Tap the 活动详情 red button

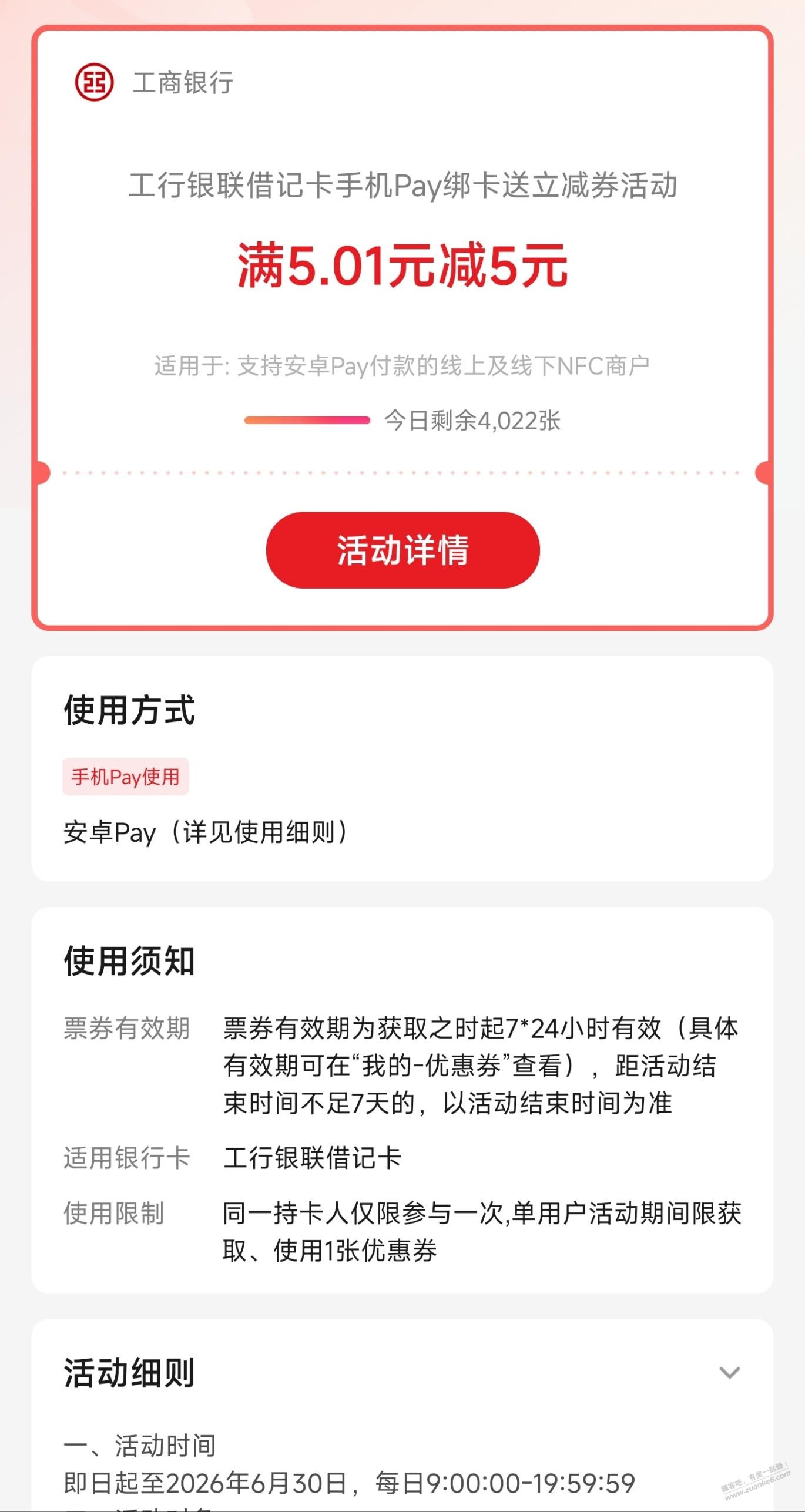[402, 551]
